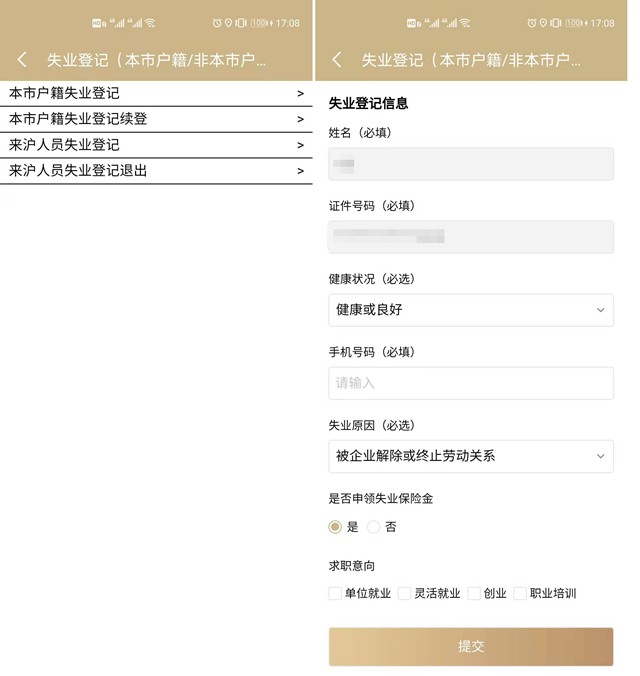Check the 职业培训 checkbox
Screen dimensions: 640x676
pos(521,593)
